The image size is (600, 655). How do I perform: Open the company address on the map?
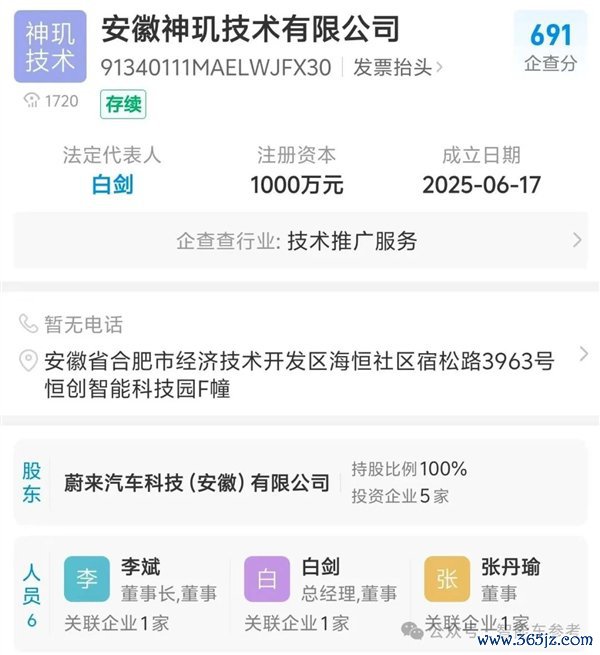(x=300, y=375)
